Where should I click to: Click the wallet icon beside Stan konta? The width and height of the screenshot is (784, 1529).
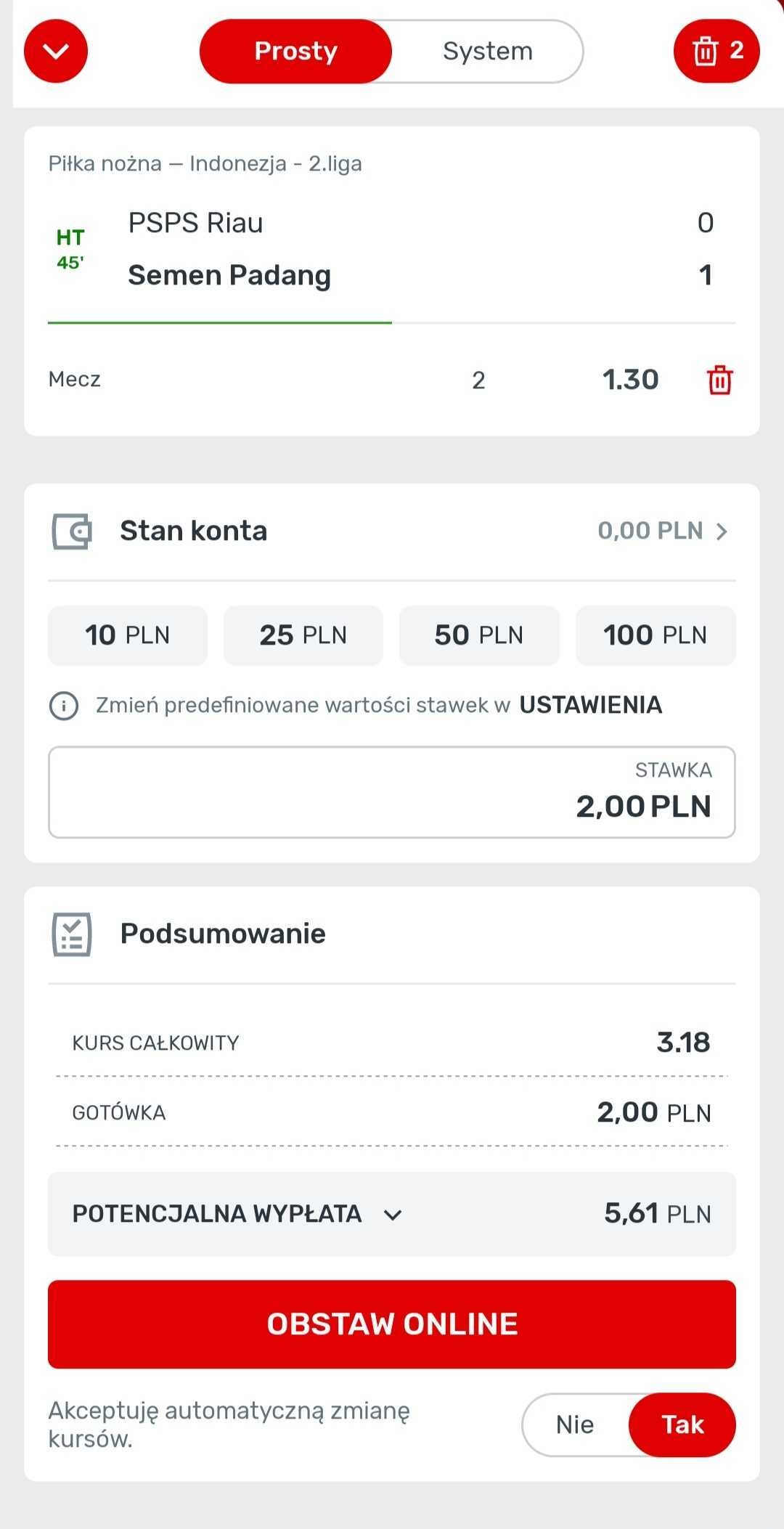point(71,530)
